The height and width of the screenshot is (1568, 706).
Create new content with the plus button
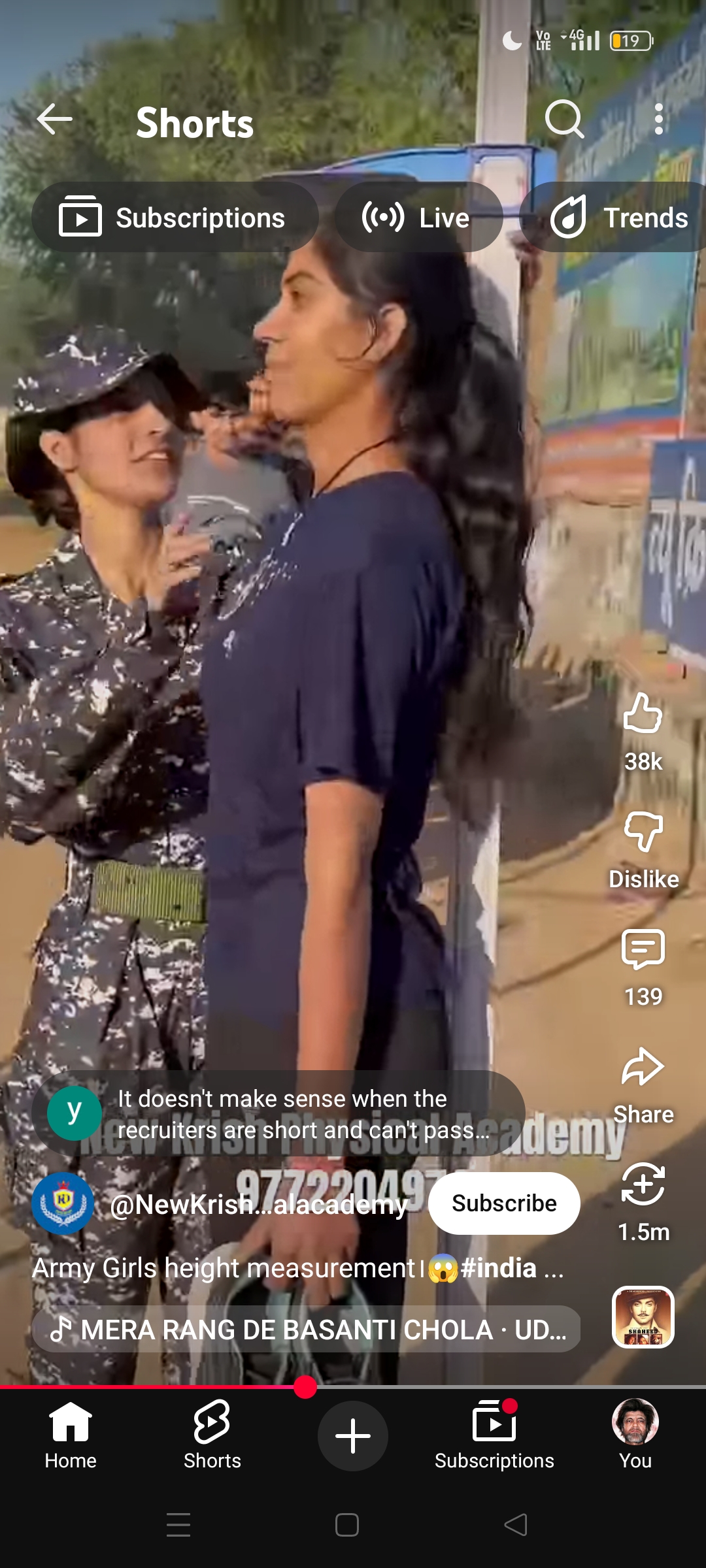(353, 1436)
